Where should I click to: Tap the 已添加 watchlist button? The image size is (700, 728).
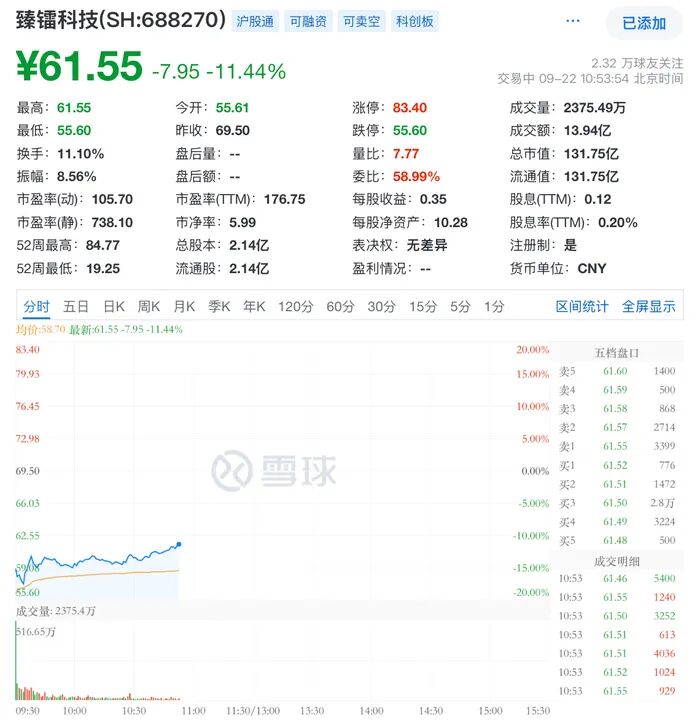(644, 22)
